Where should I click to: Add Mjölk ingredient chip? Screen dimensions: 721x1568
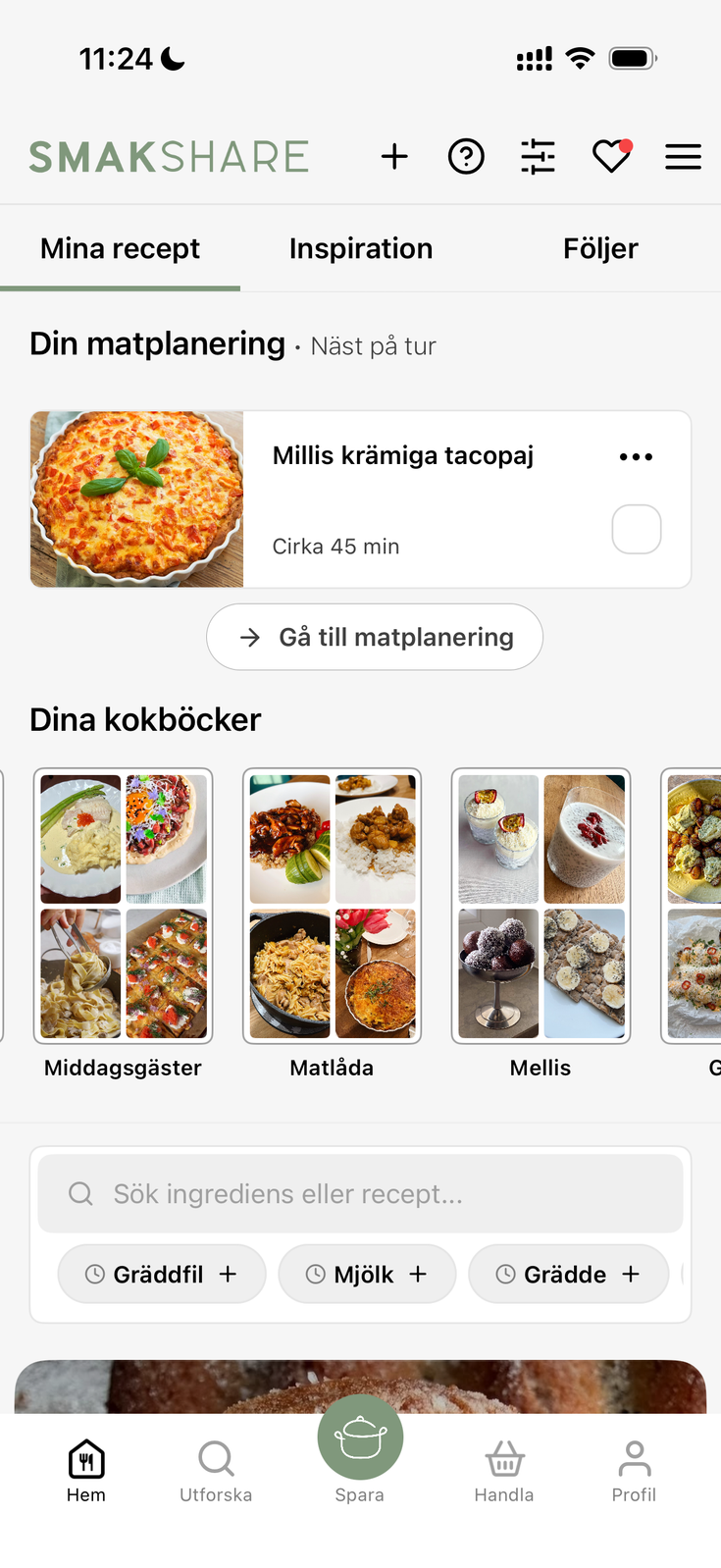(367, 1274)
